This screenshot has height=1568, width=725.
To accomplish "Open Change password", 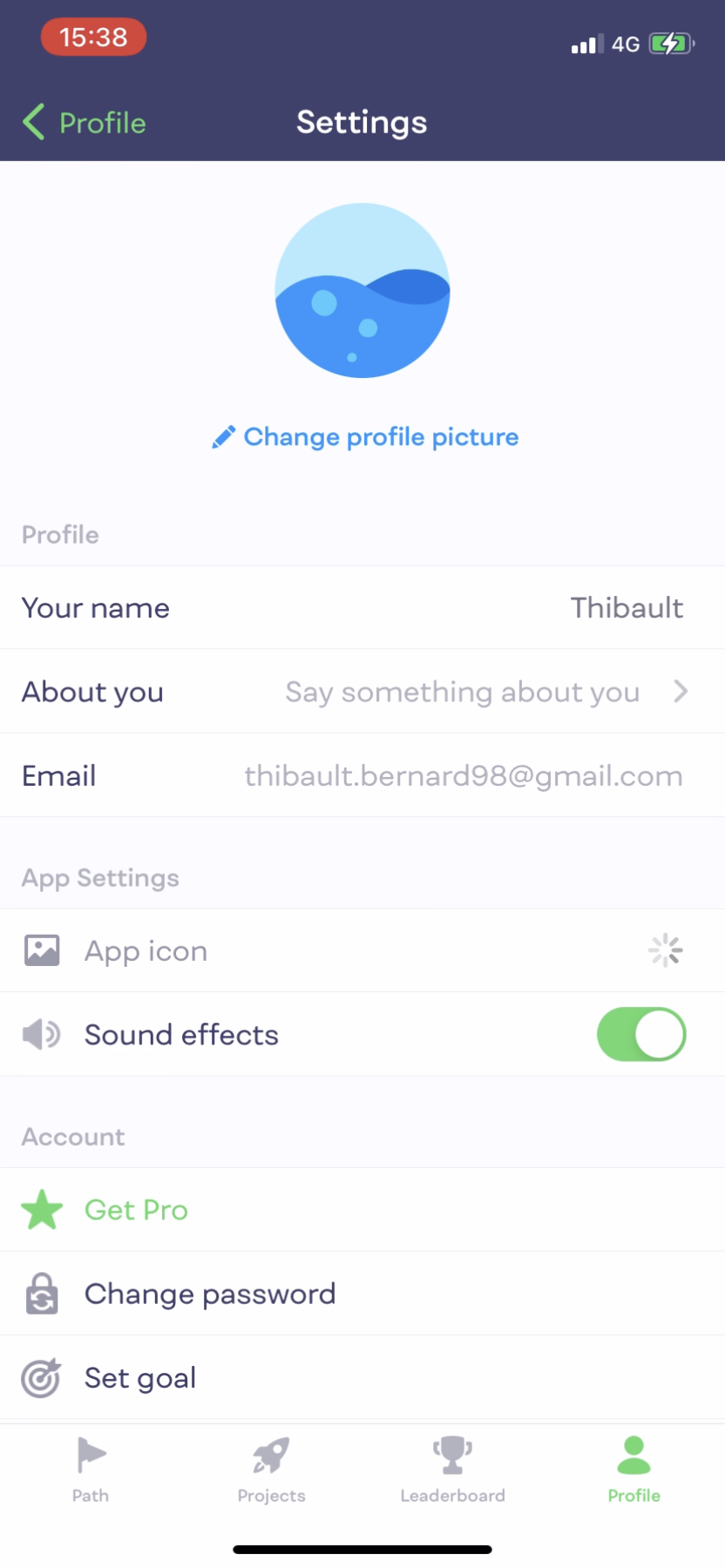I will pos(209,1294).
